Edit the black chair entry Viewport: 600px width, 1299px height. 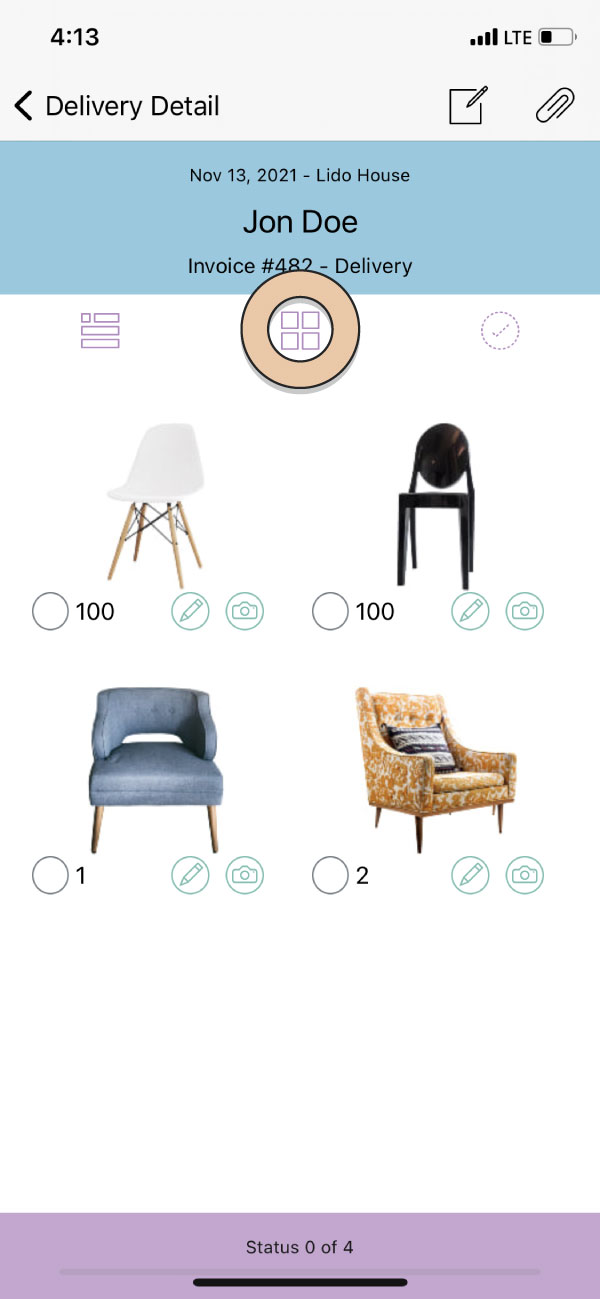point(470,611)
